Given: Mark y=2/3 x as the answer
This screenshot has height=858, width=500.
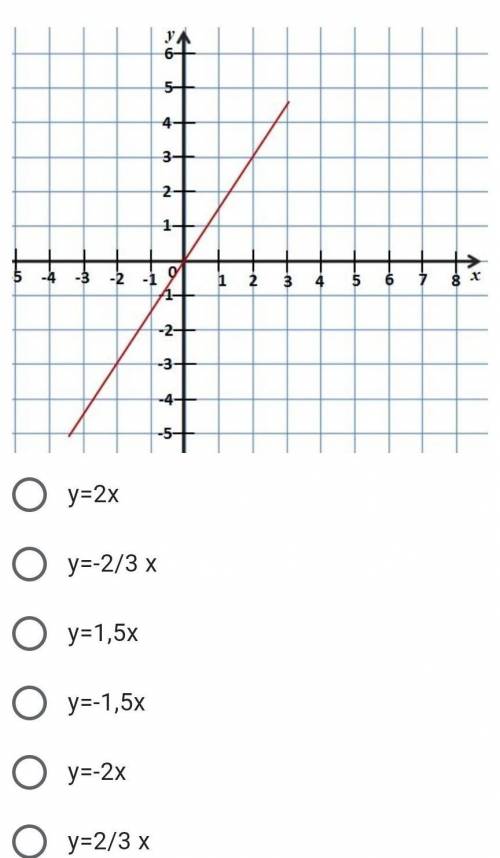Looking at the screenshot, I should 29,840.
